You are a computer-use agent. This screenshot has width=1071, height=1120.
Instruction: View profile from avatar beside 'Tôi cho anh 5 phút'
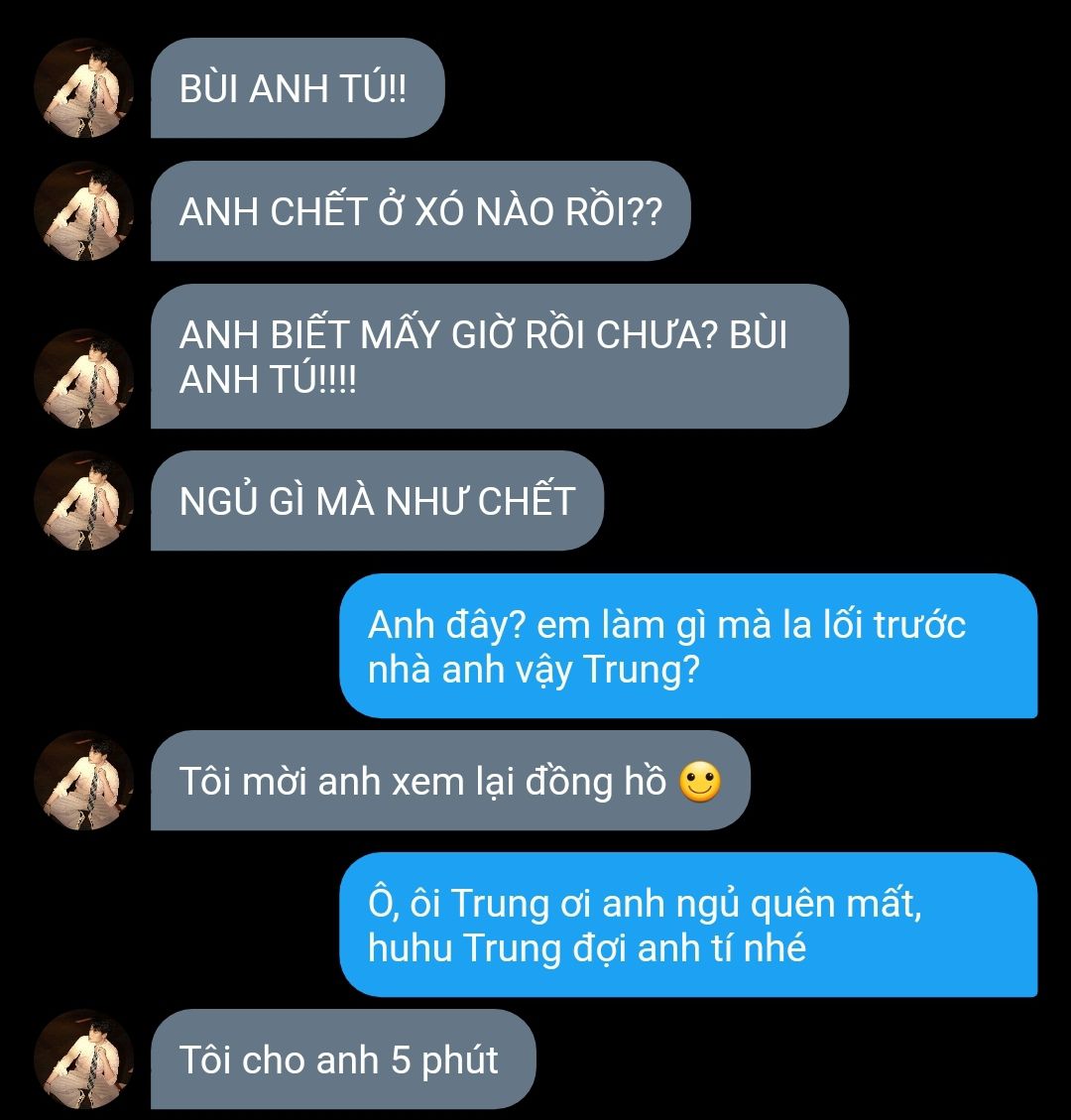tap(84, 1059)
